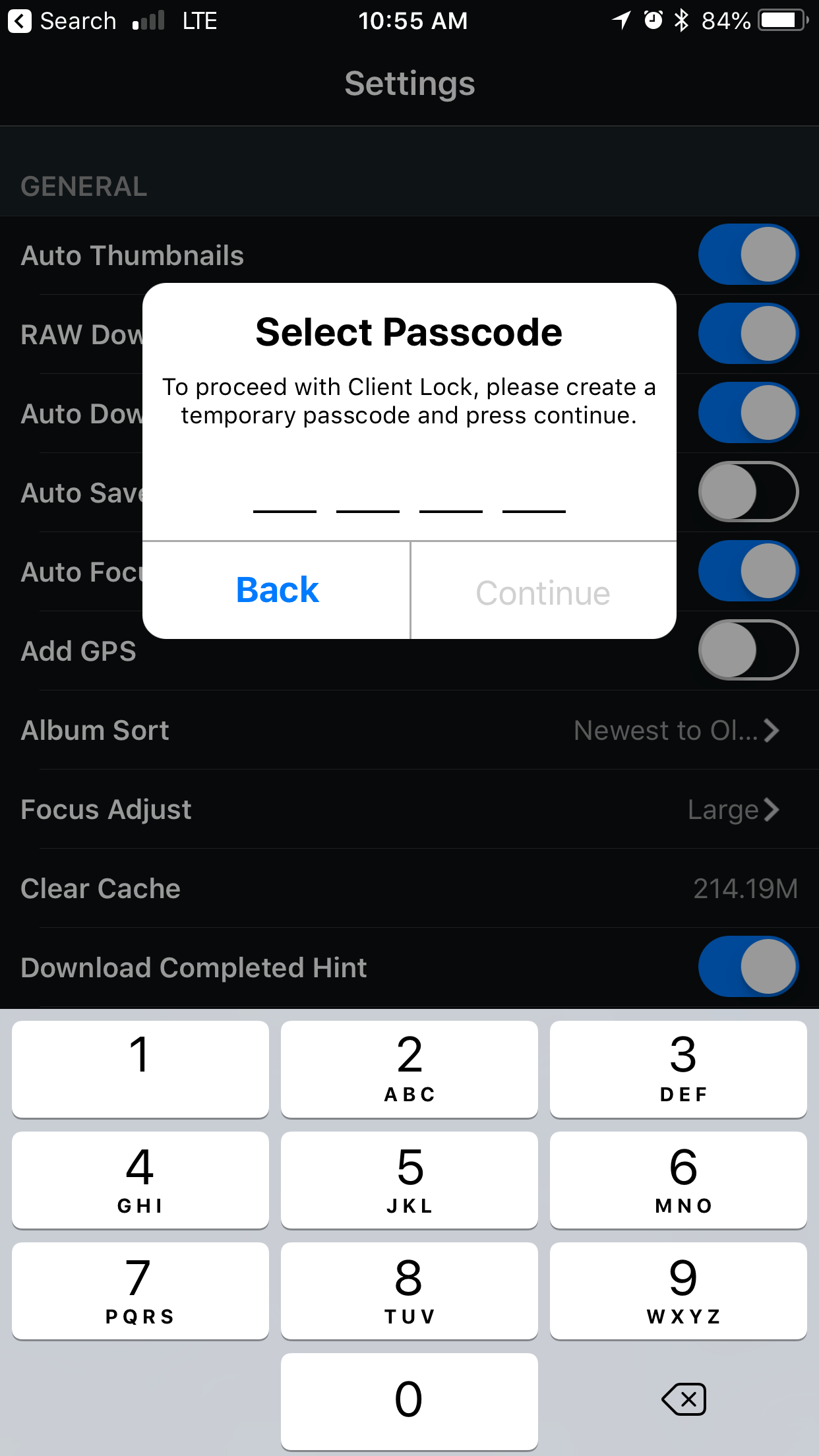Return to Search via the status bar back link

click(62, 21)
